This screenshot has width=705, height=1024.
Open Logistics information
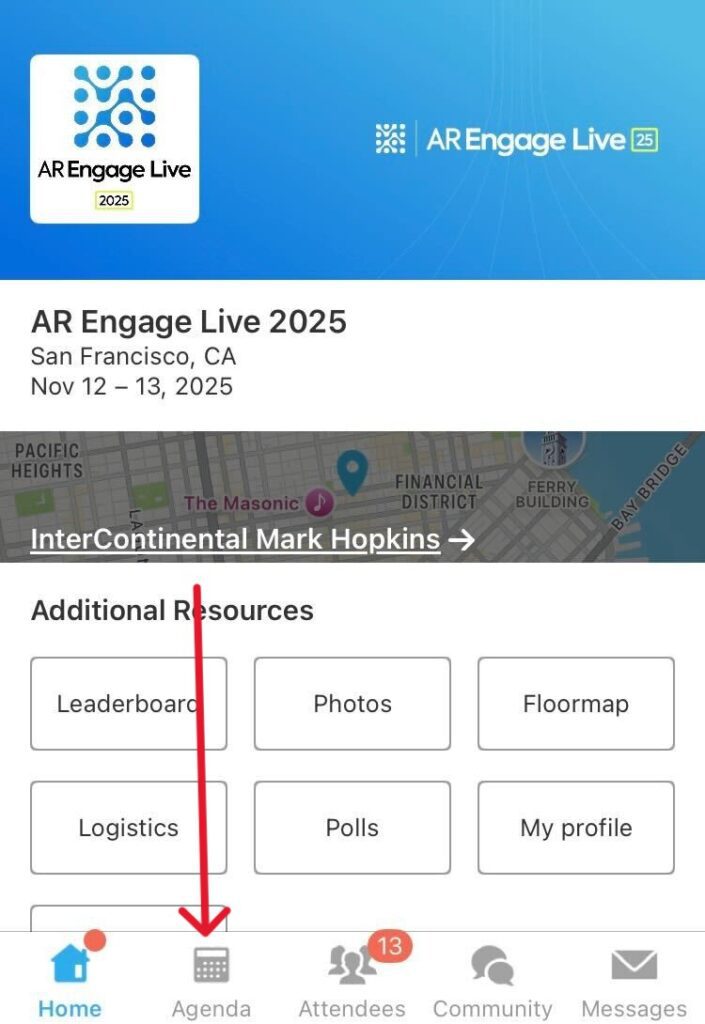pos(128,827)
